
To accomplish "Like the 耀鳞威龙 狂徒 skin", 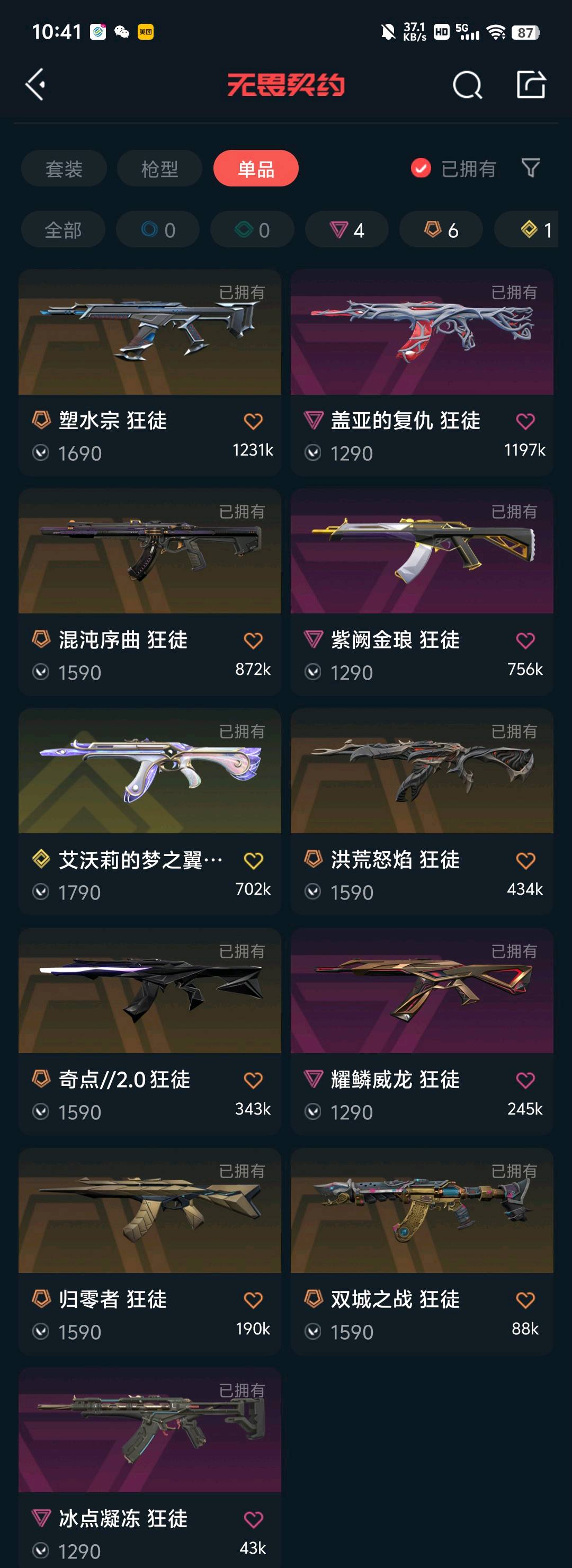I will tap(525, 1080).
